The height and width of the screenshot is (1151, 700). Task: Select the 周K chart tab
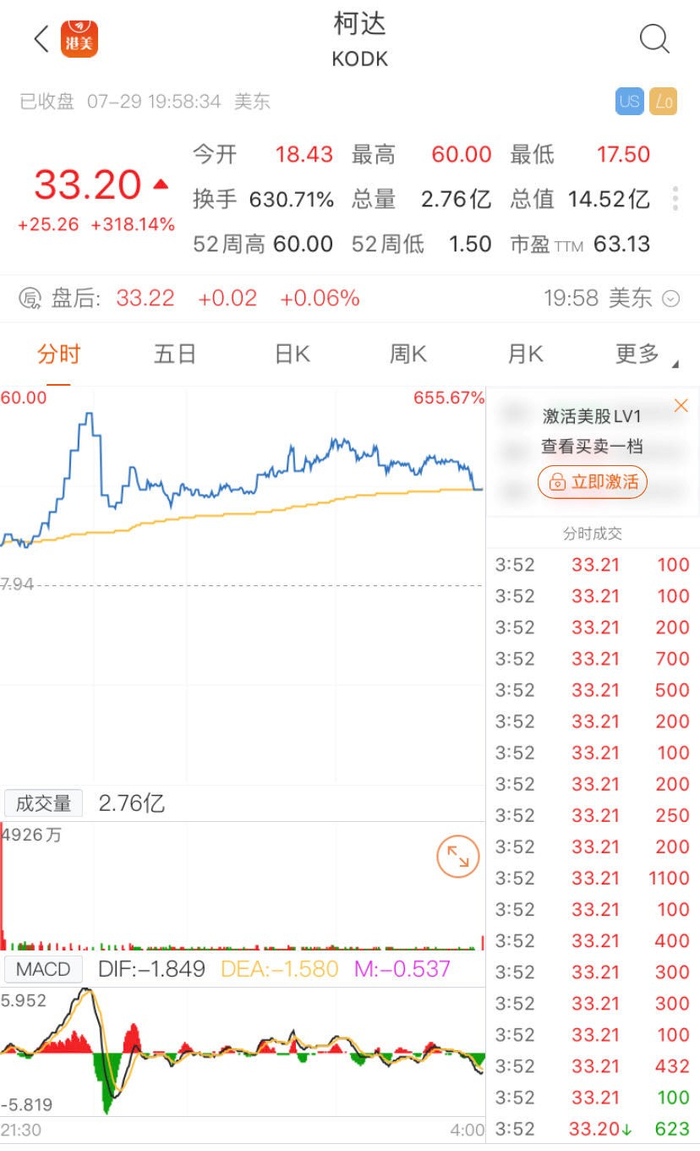408,353
